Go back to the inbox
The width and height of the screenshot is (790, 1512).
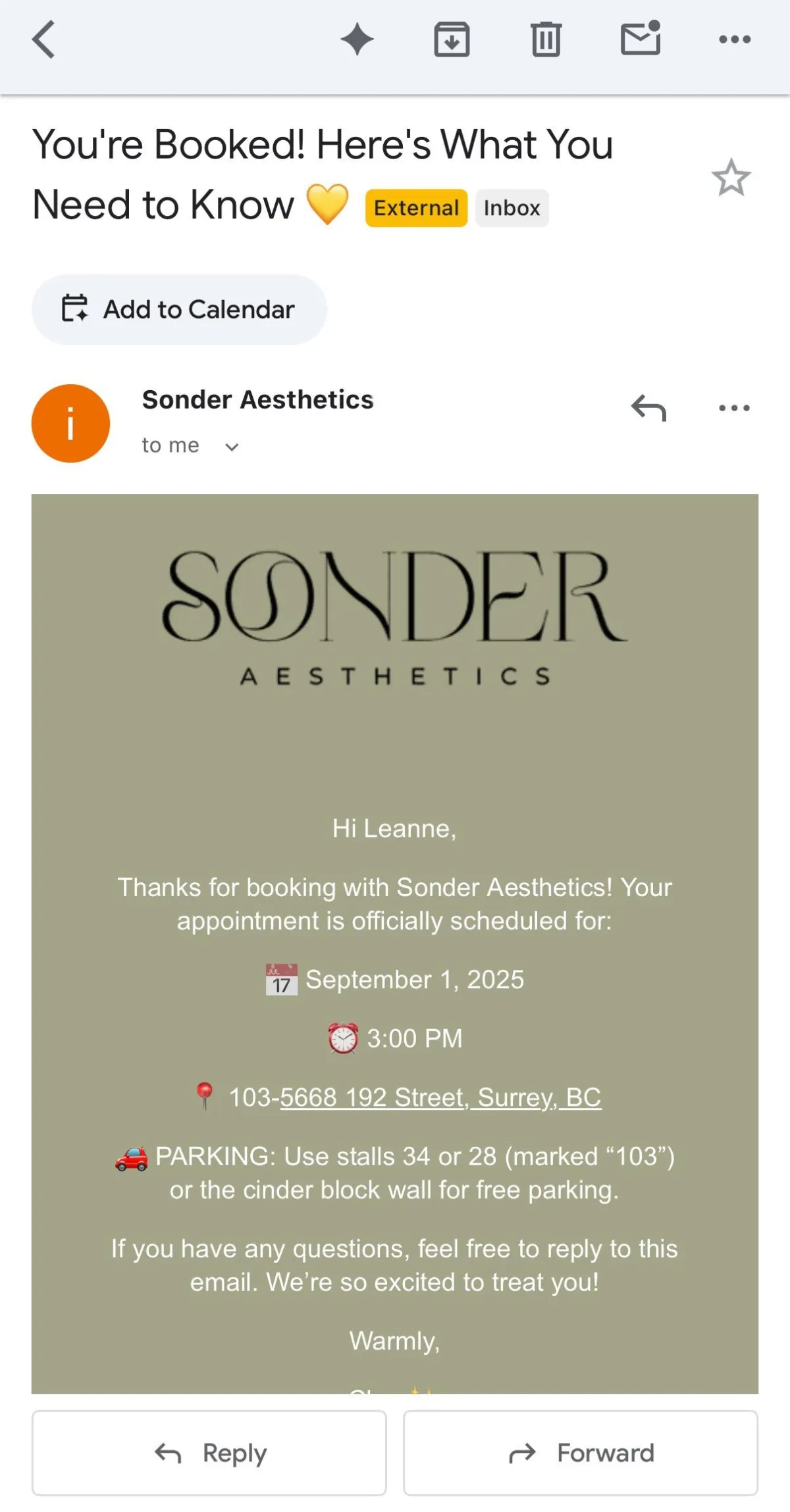(x=43, y=39)
